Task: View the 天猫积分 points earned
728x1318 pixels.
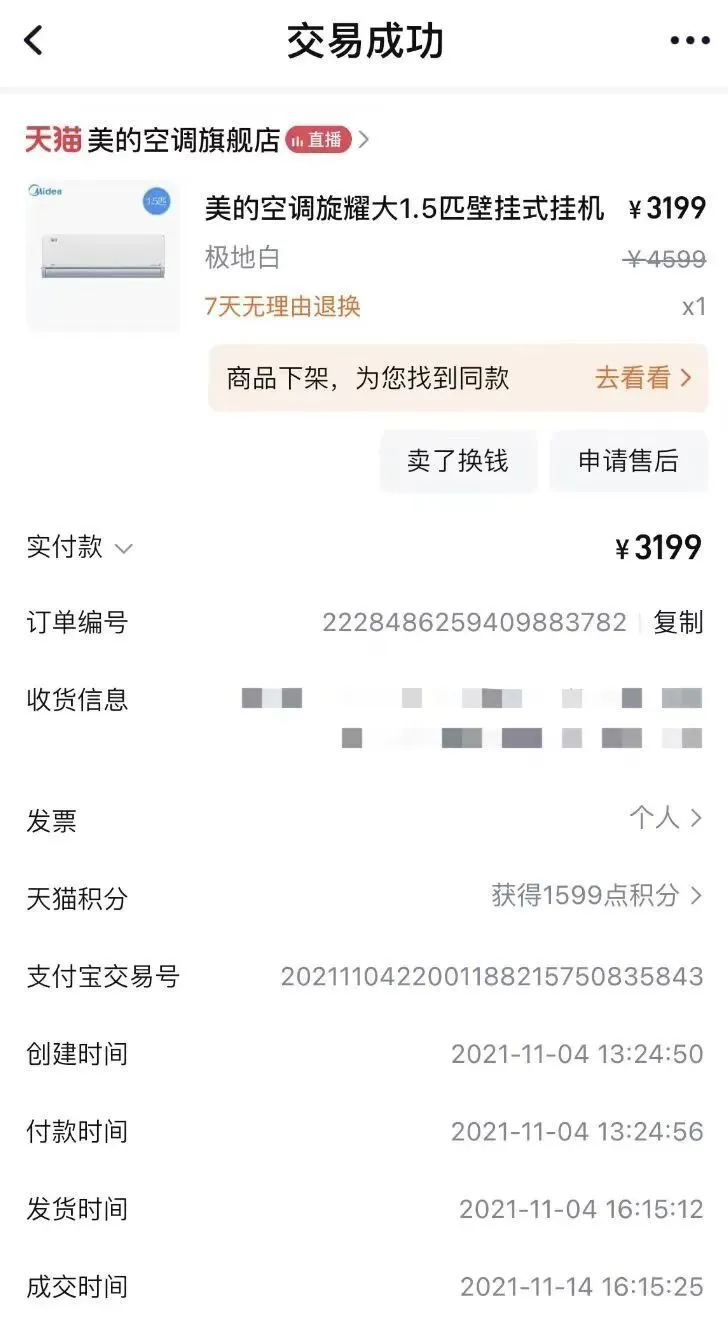Action: click(x=597, y=895)
